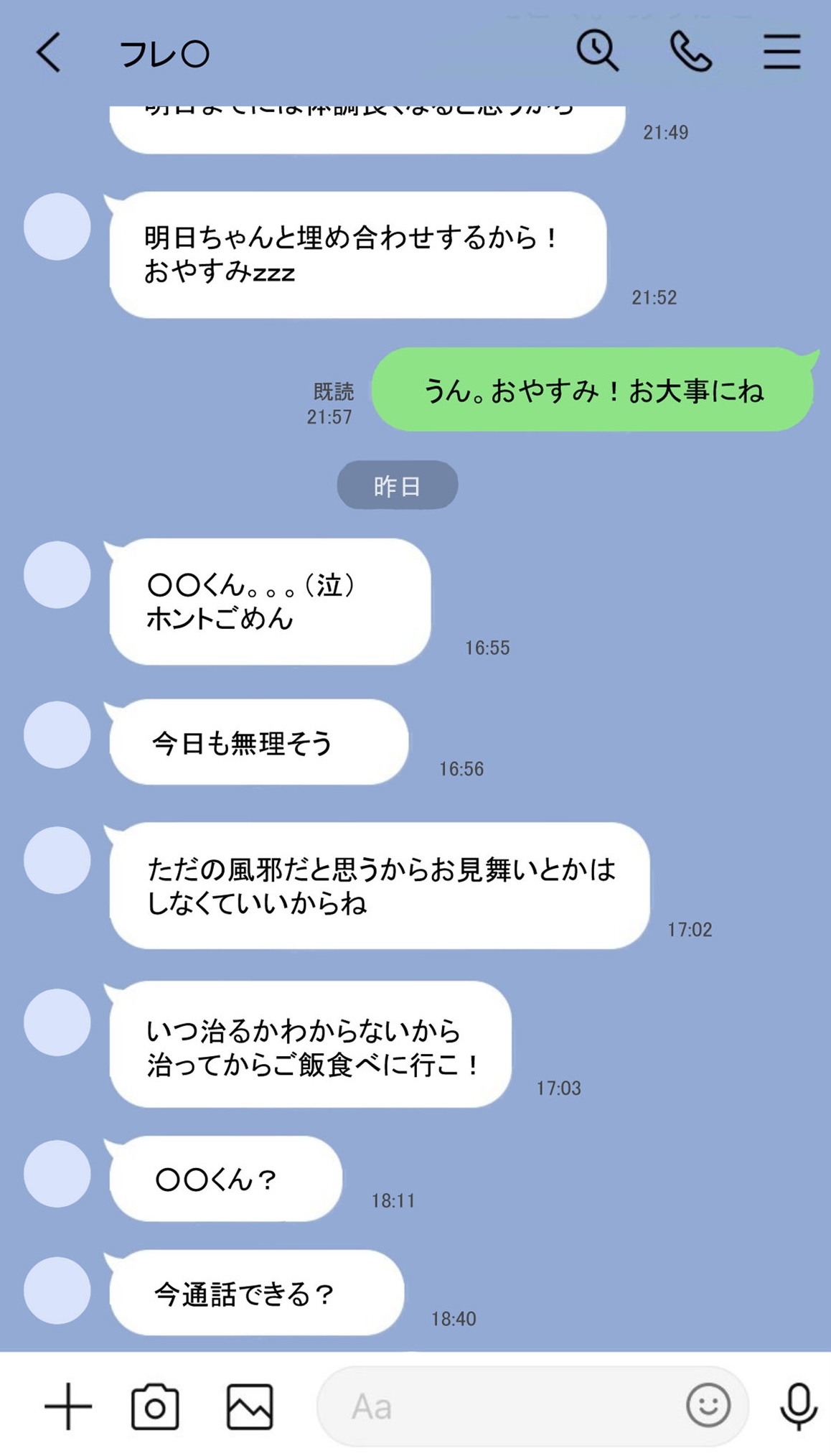
Task: Open the chat hamburger menu
Action: pyautogui.click(x=781, y=52)
